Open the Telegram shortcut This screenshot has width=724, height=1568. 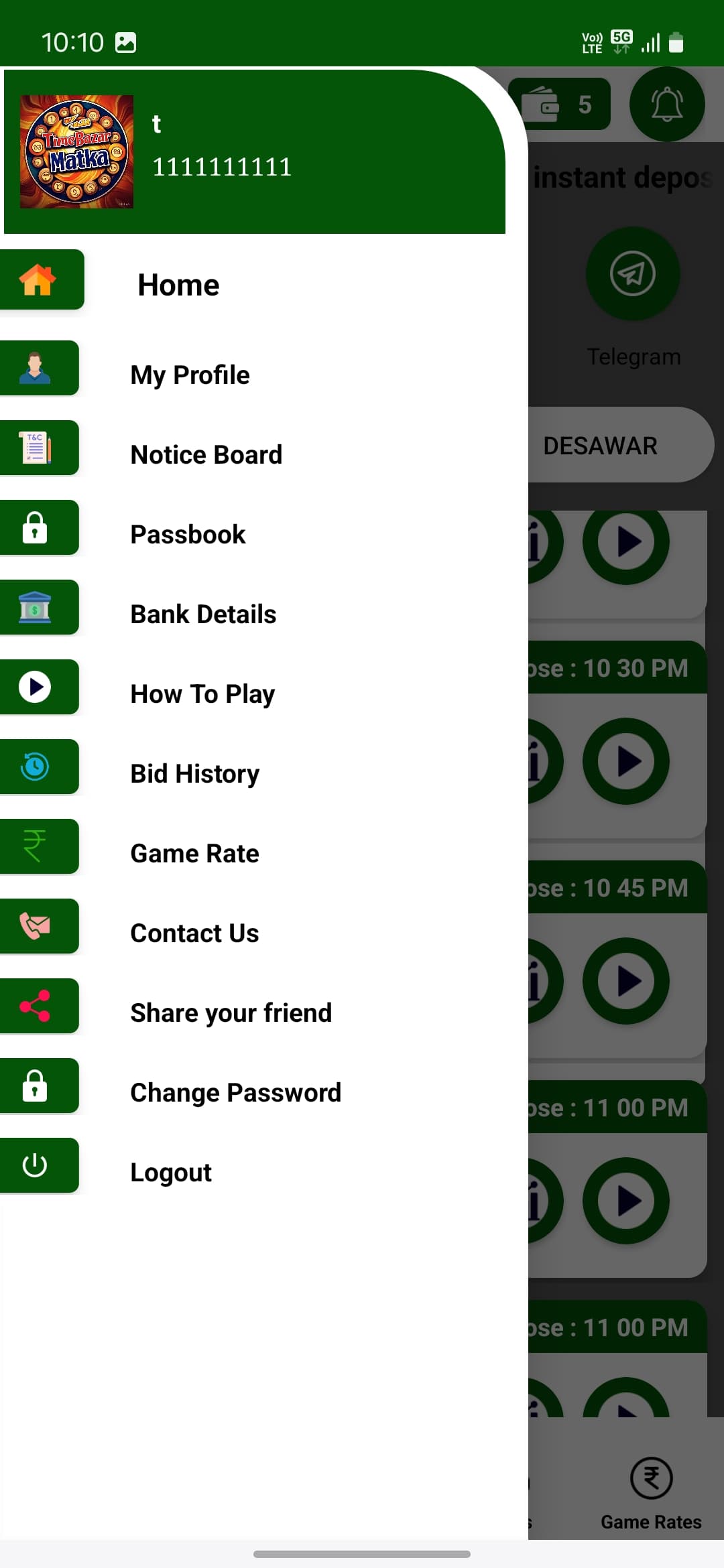point(633,275)
